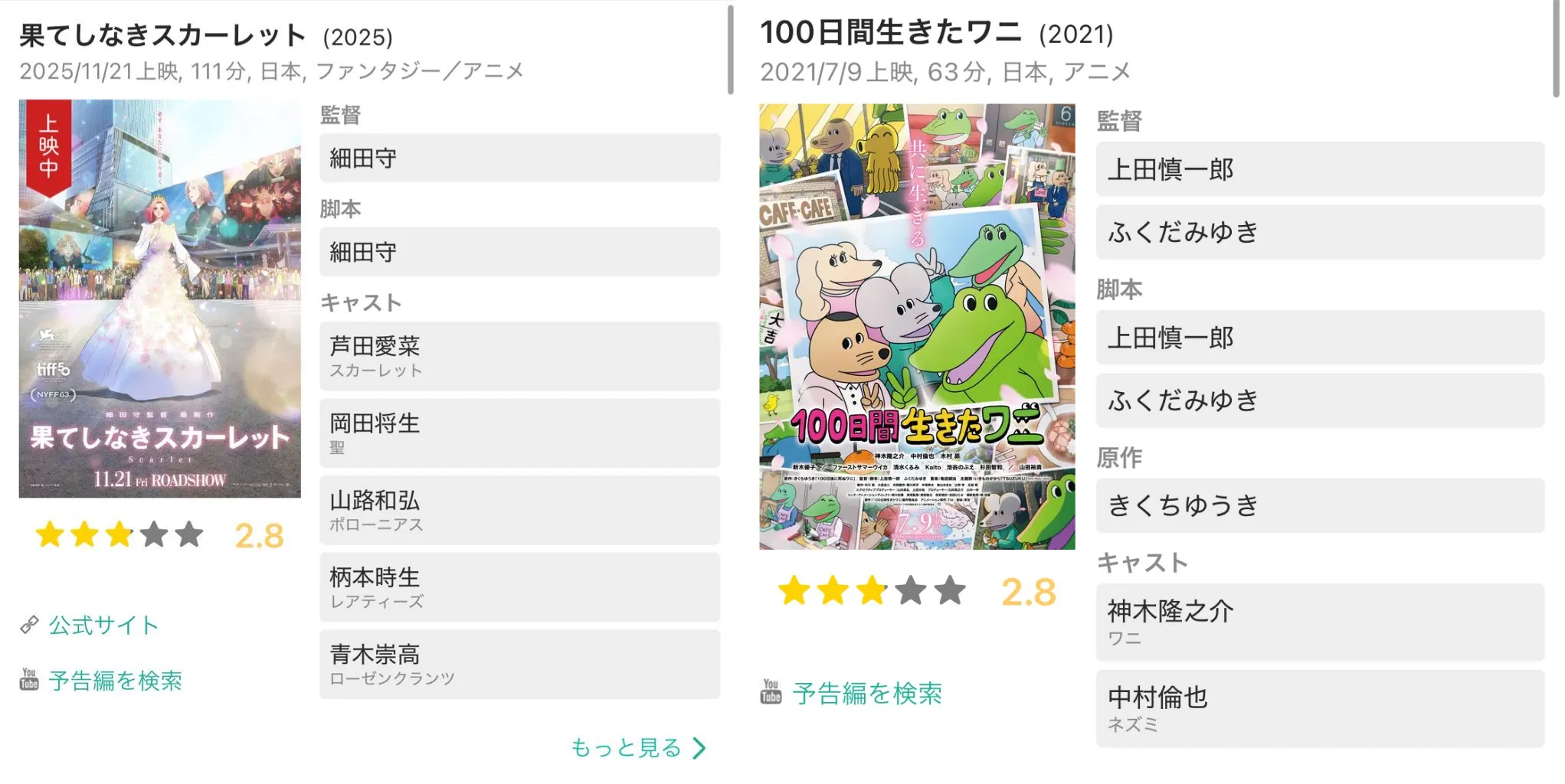Open director 細田守 under 監督

tap(519, 158)
